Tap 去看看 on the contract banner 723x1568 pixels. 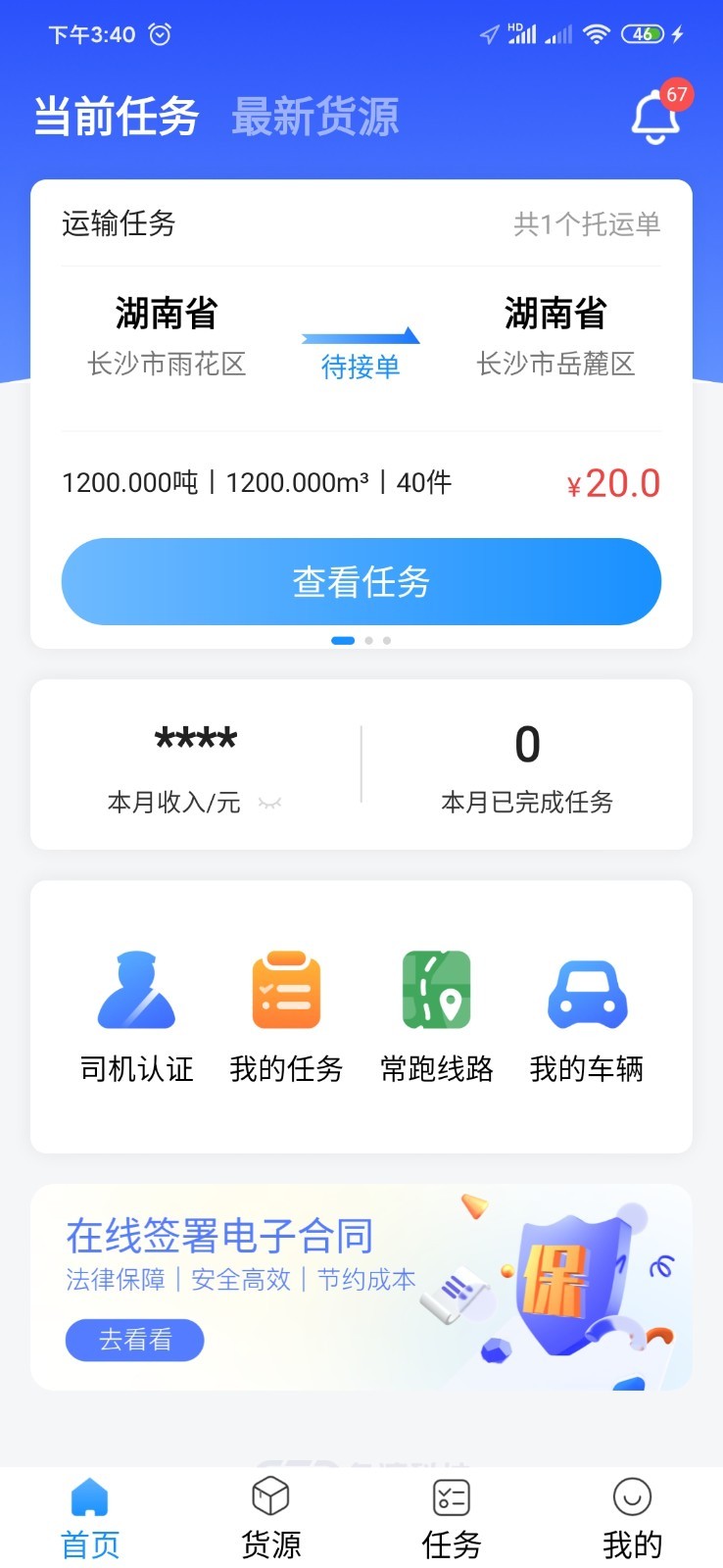coord(134,1340)
